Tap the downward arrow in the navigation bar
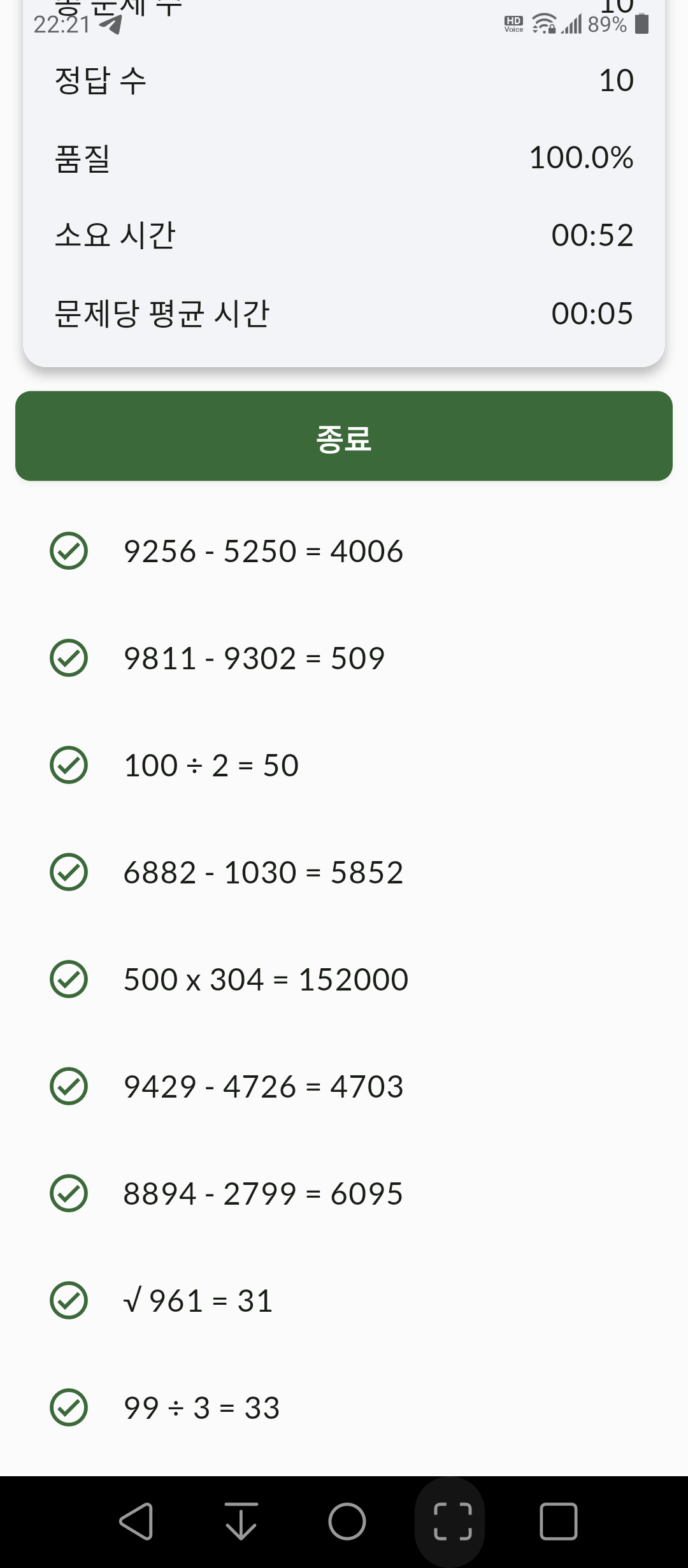688x1568 pixels. coord(241,1521)
